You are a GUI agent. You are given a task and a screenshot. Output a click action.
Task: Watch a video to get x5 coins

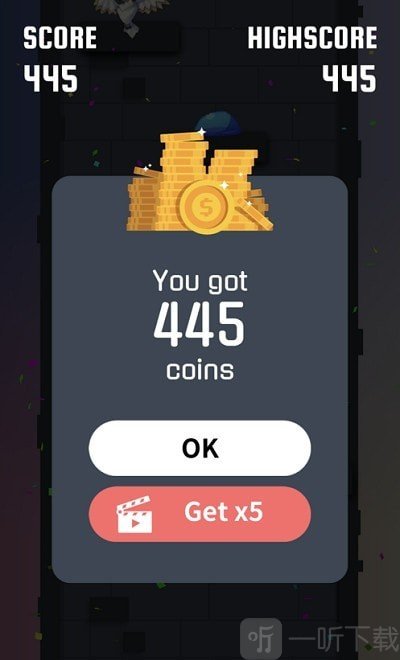200,514
